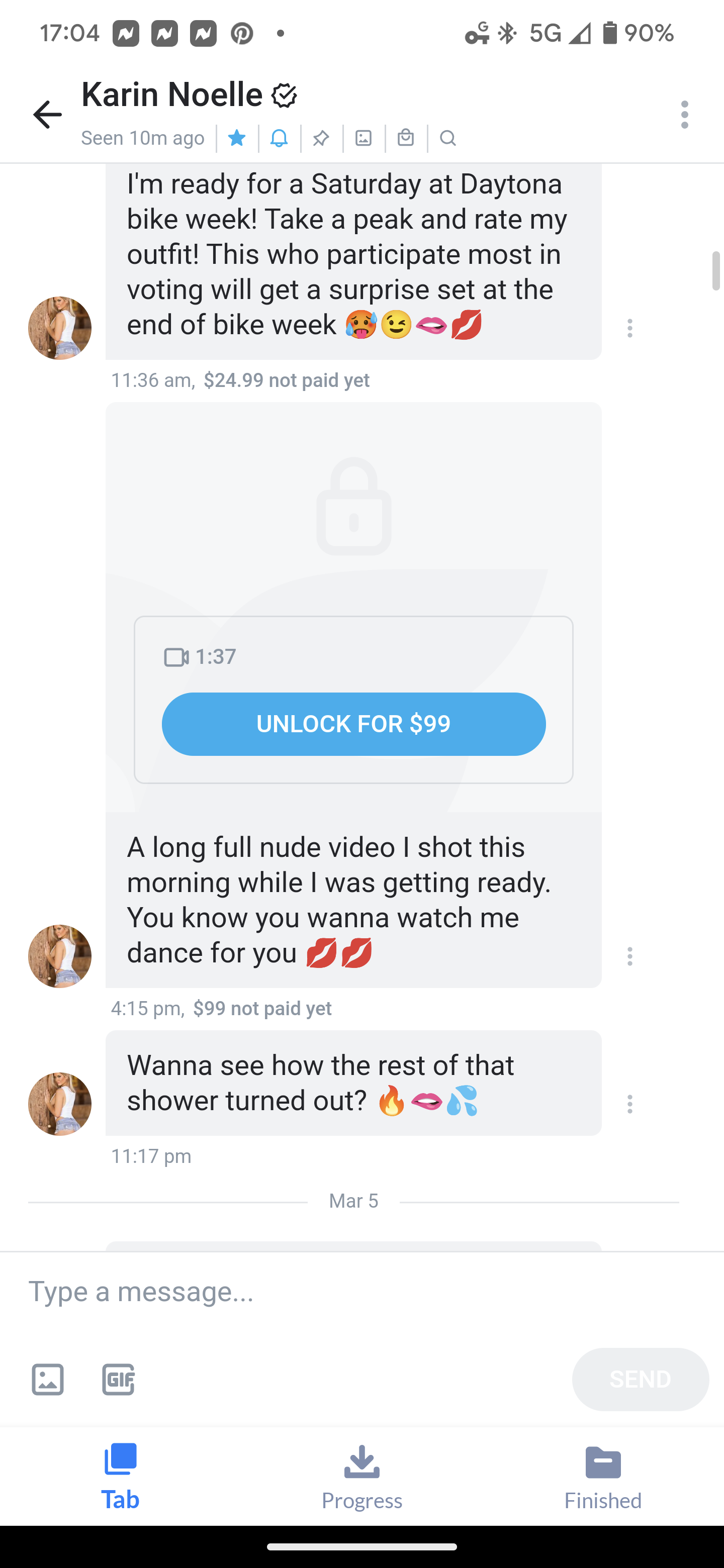
Task: Open options for the shower message
Action: 629,1104
